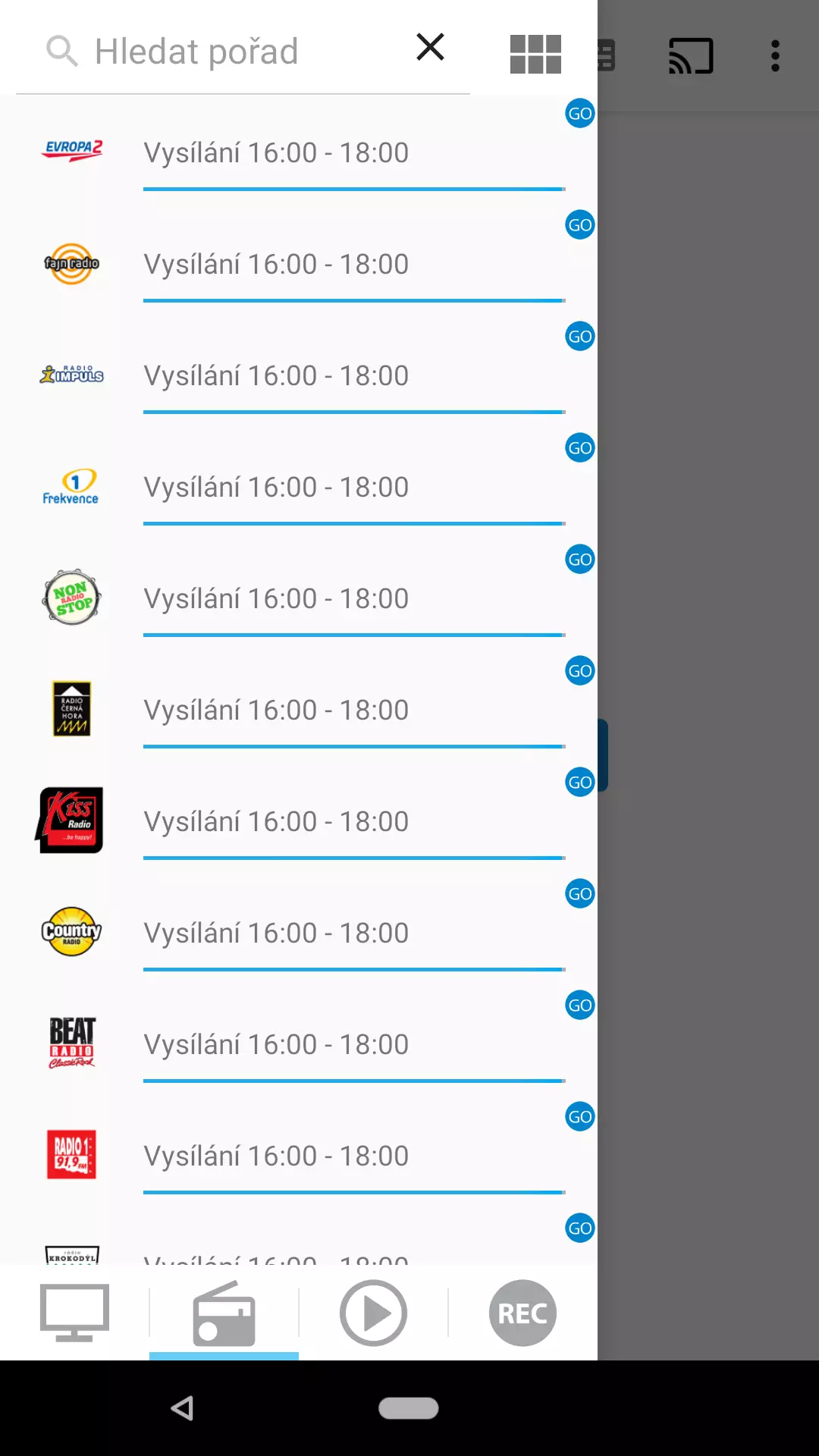Viewport: 819px width, 1456px height.
Task: Select the Beat Radio broadcast row
Action: coord(299,1045)
